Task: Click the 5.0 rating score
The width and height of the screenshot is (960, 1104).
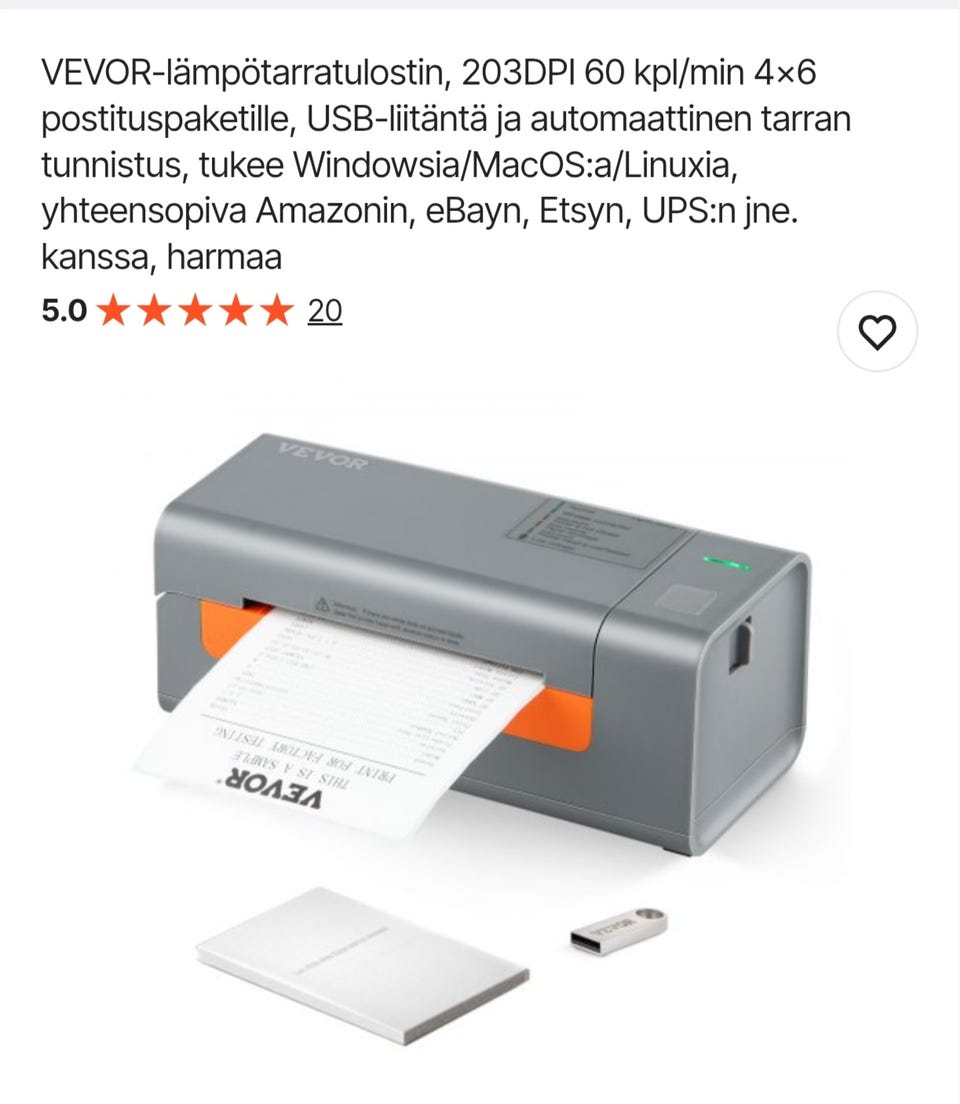Action: (62, 311)
